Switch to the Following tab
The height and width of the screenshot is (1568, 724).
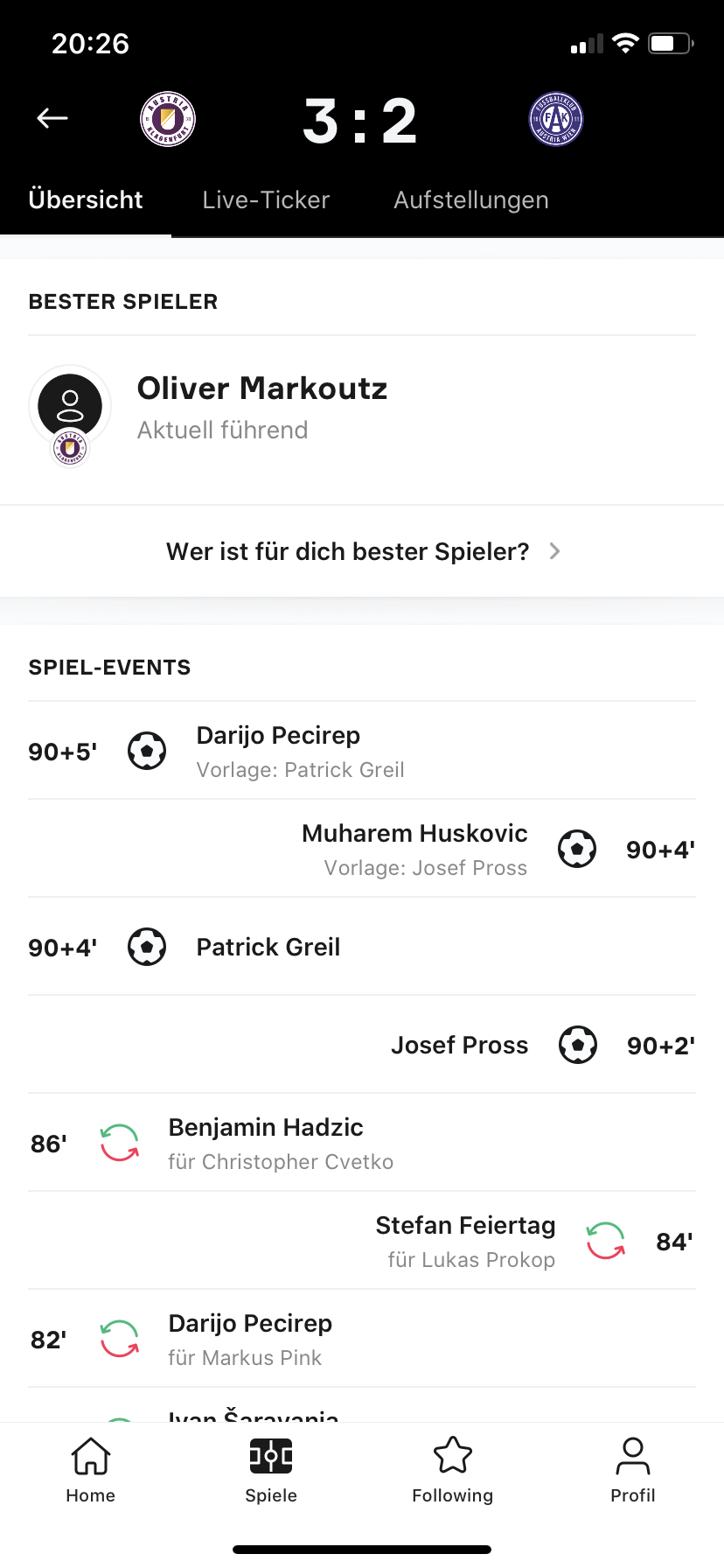[453, 1470]
